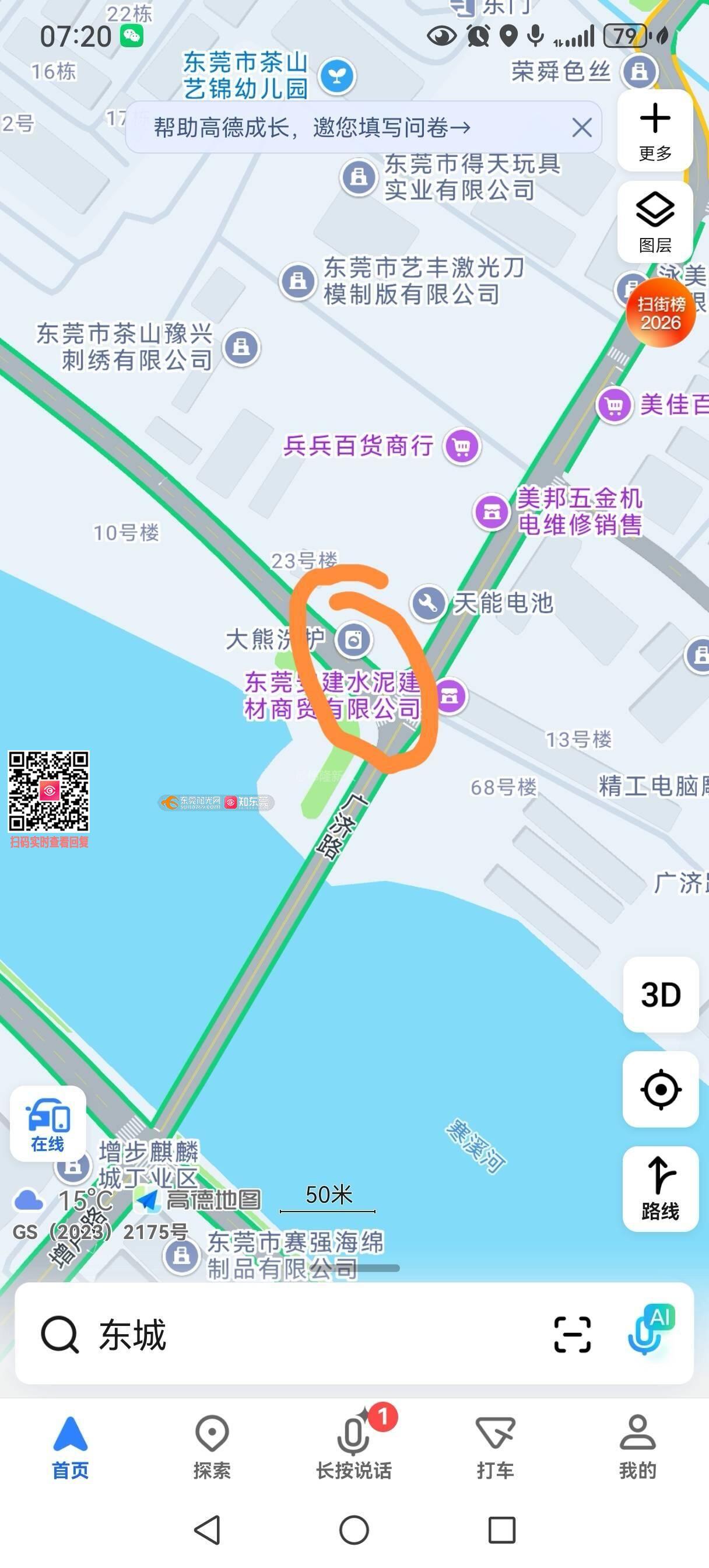Screen dimensions: 709x1568
Task: Open the 在线 car connection button
Action: (x=47, y=1123)
